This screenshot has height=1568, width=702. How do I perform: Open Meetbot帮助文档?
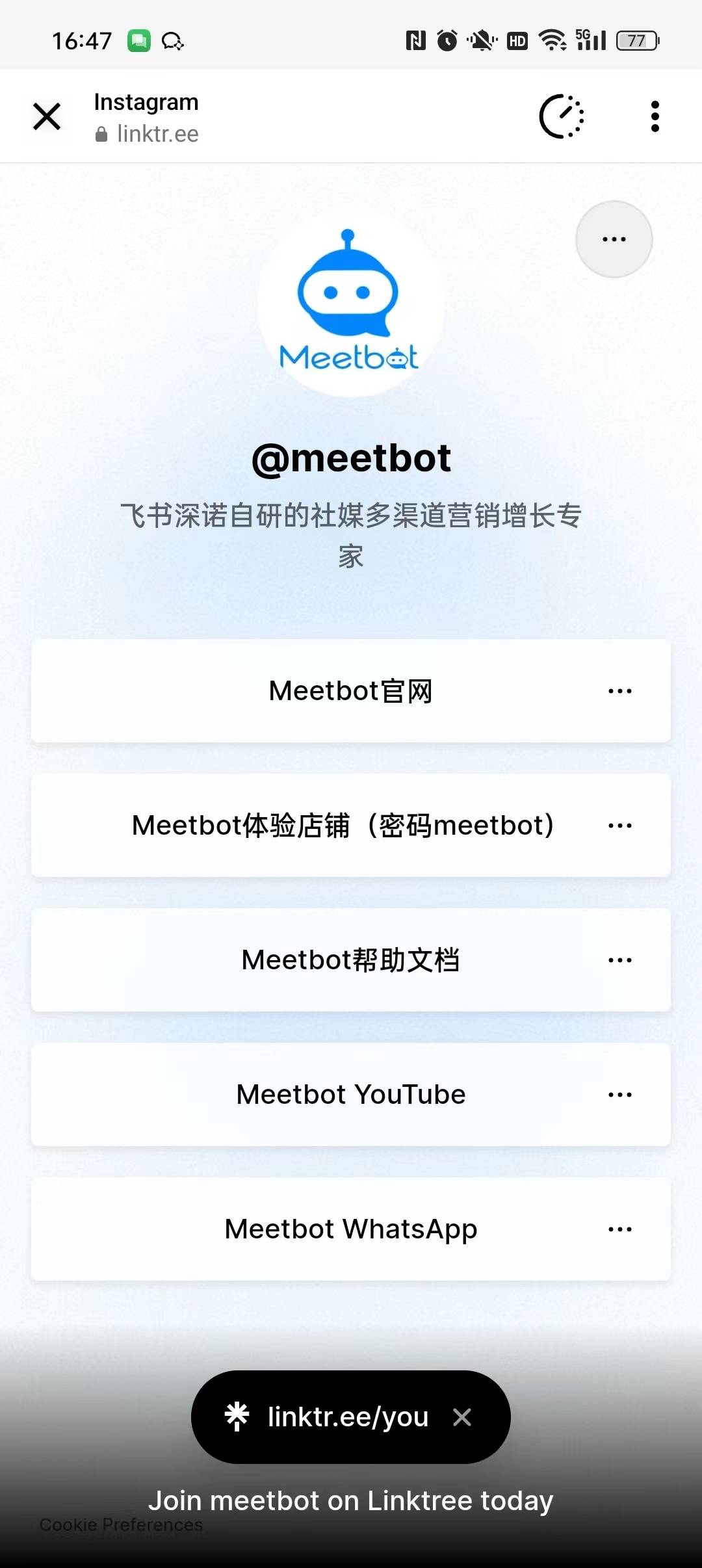tap(351, 960)
